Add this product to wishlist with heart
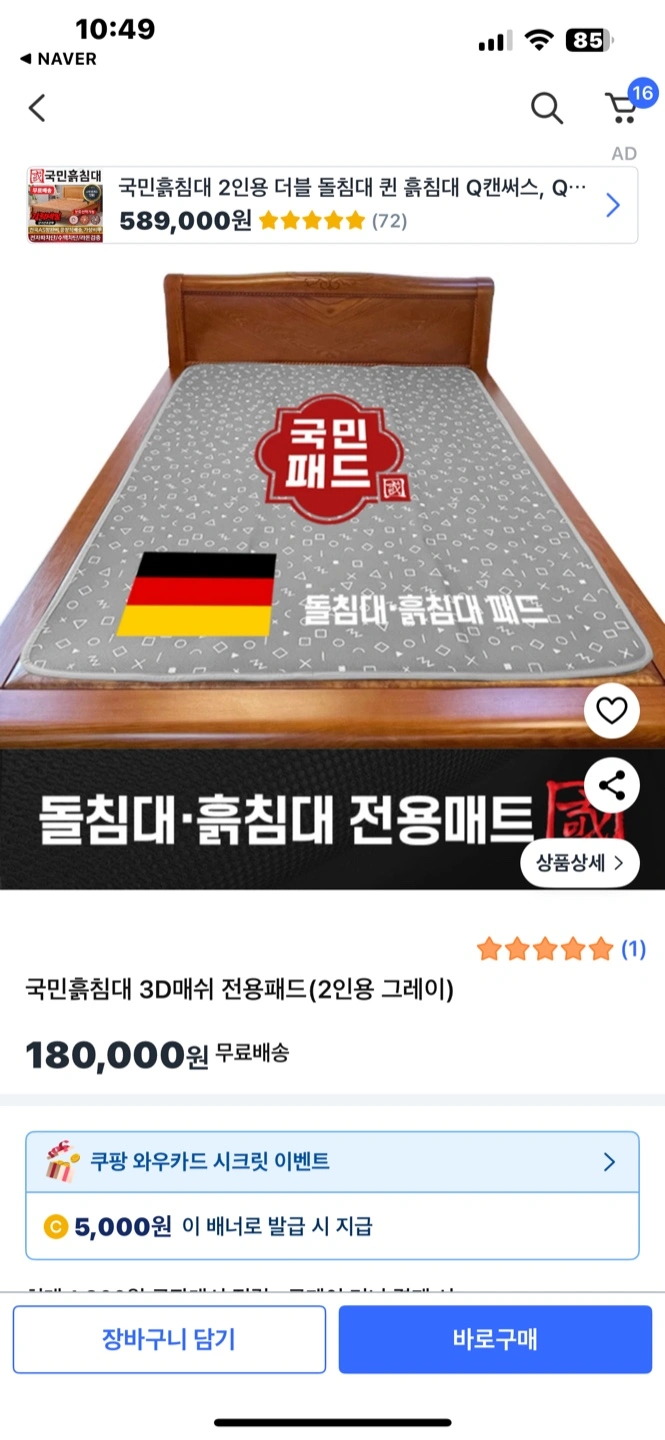This screenshot has width=665, height=1440. click(611, 711)
